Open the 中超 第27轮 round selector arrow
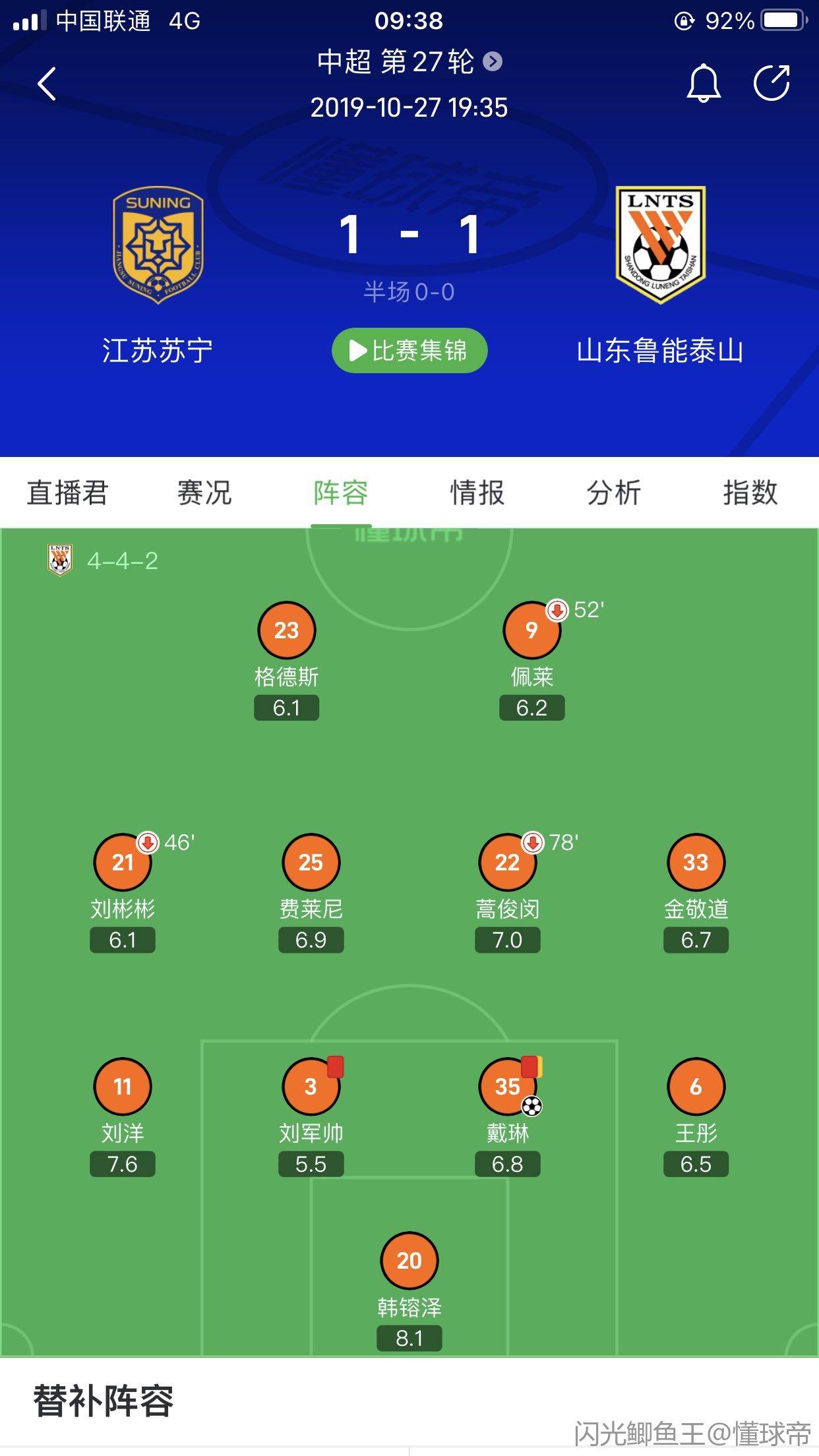The height and width of the screenshot is (1456, 819). click(493, 61)
